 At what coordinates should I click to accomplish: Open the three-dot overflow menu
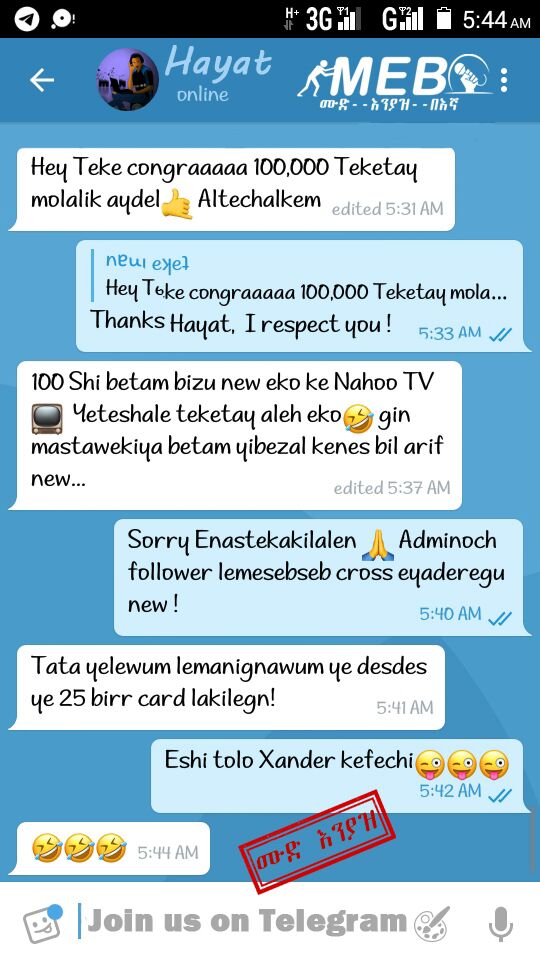[504, 80]
